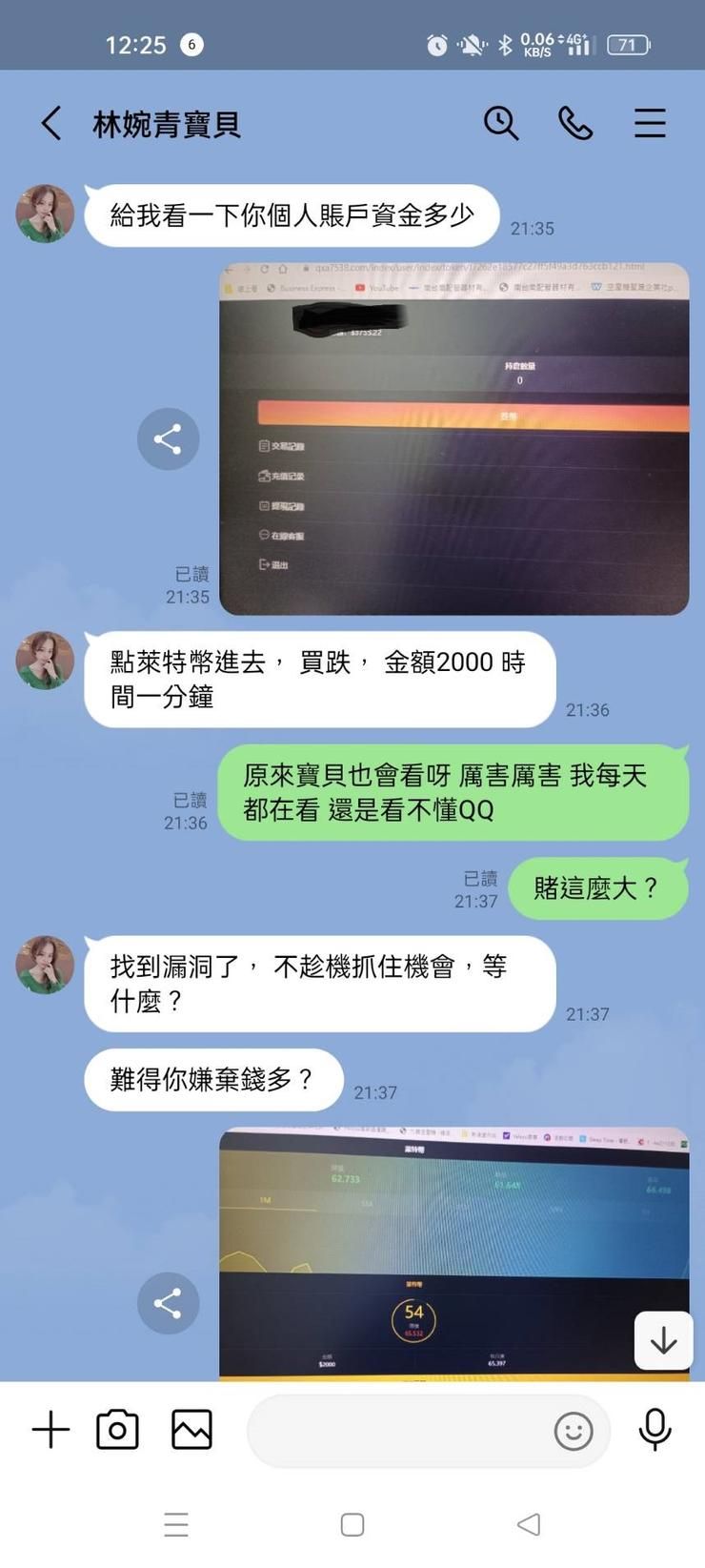
Task: Open the plus attachment menu
Action: 51,1431
